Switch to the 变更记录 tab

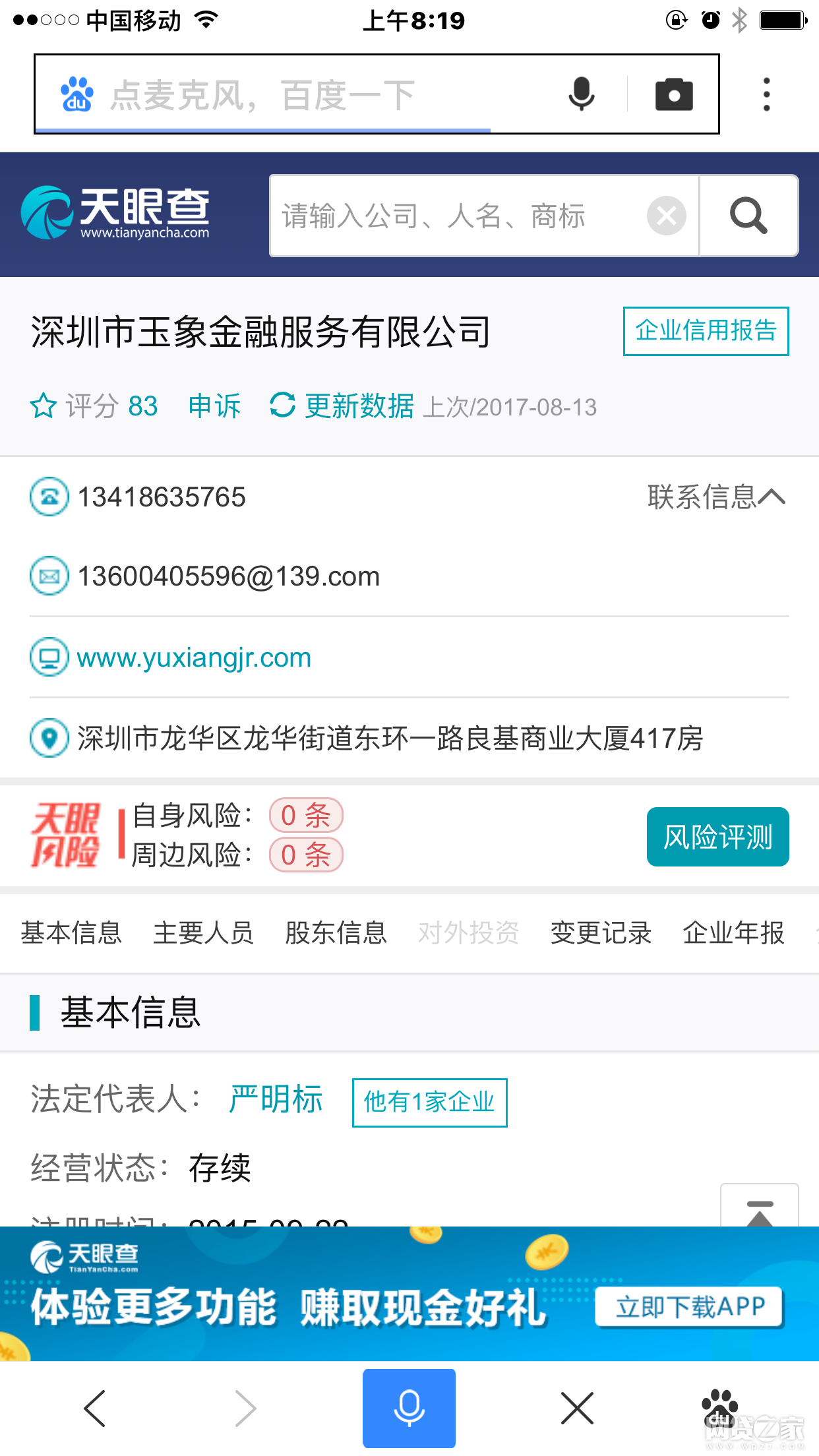pos(601,933)
